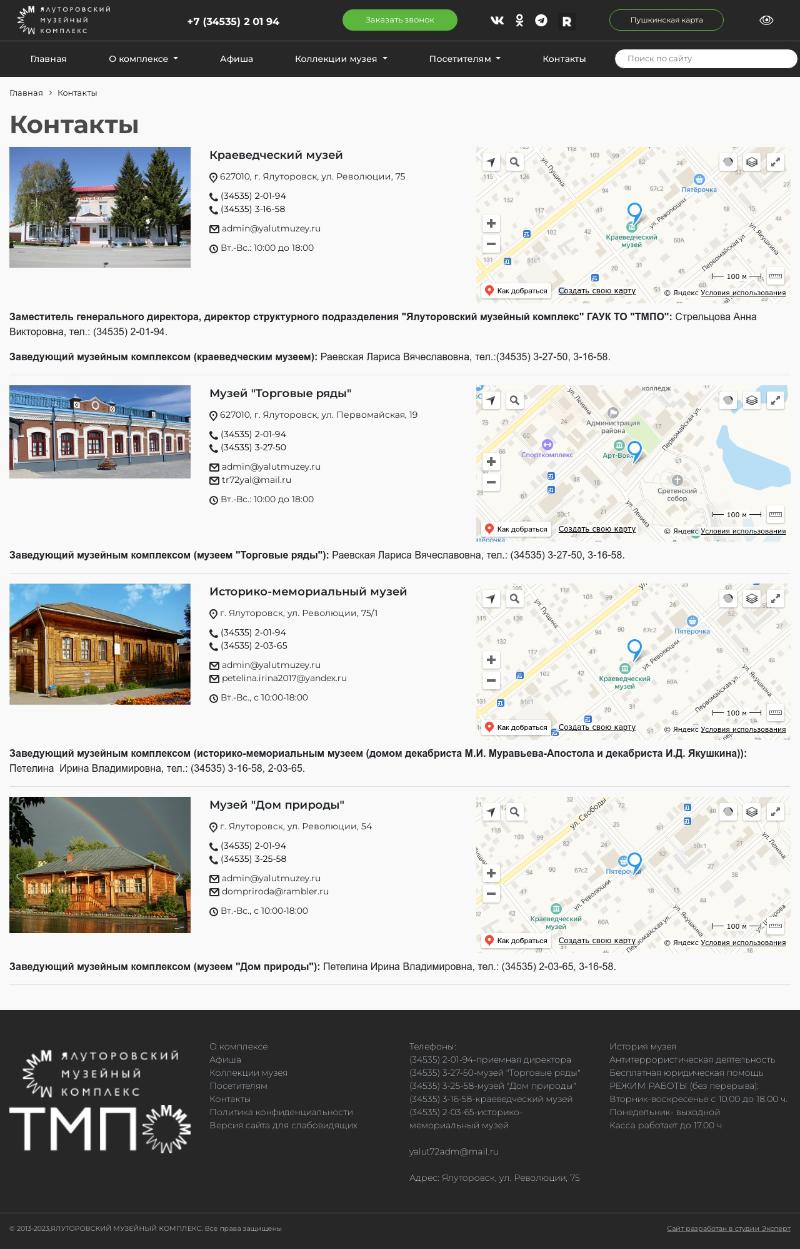Open Пушкинская карта button
800x1249 pixels.
coord(666,20)
